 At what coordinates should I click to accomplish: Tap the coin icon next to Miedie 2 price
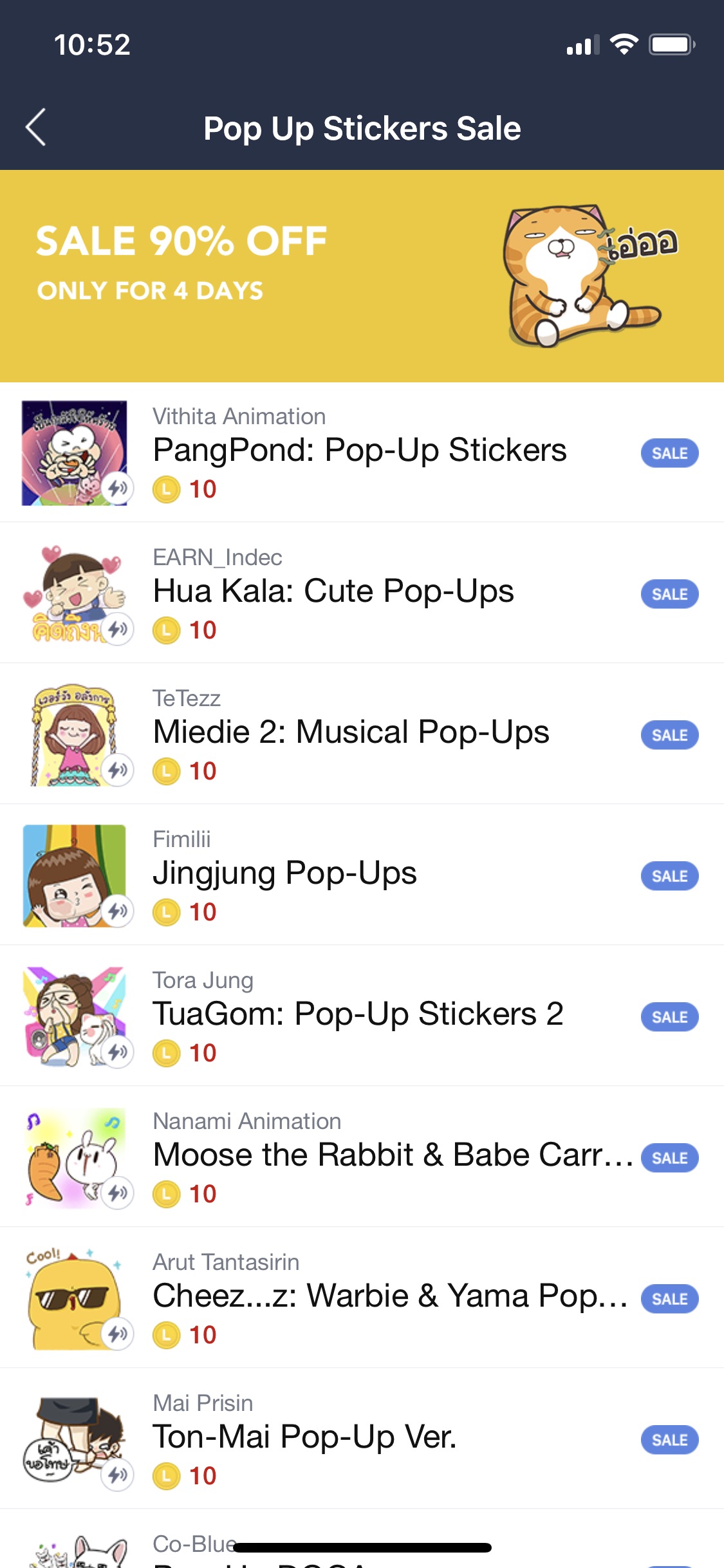pos(166,771)
